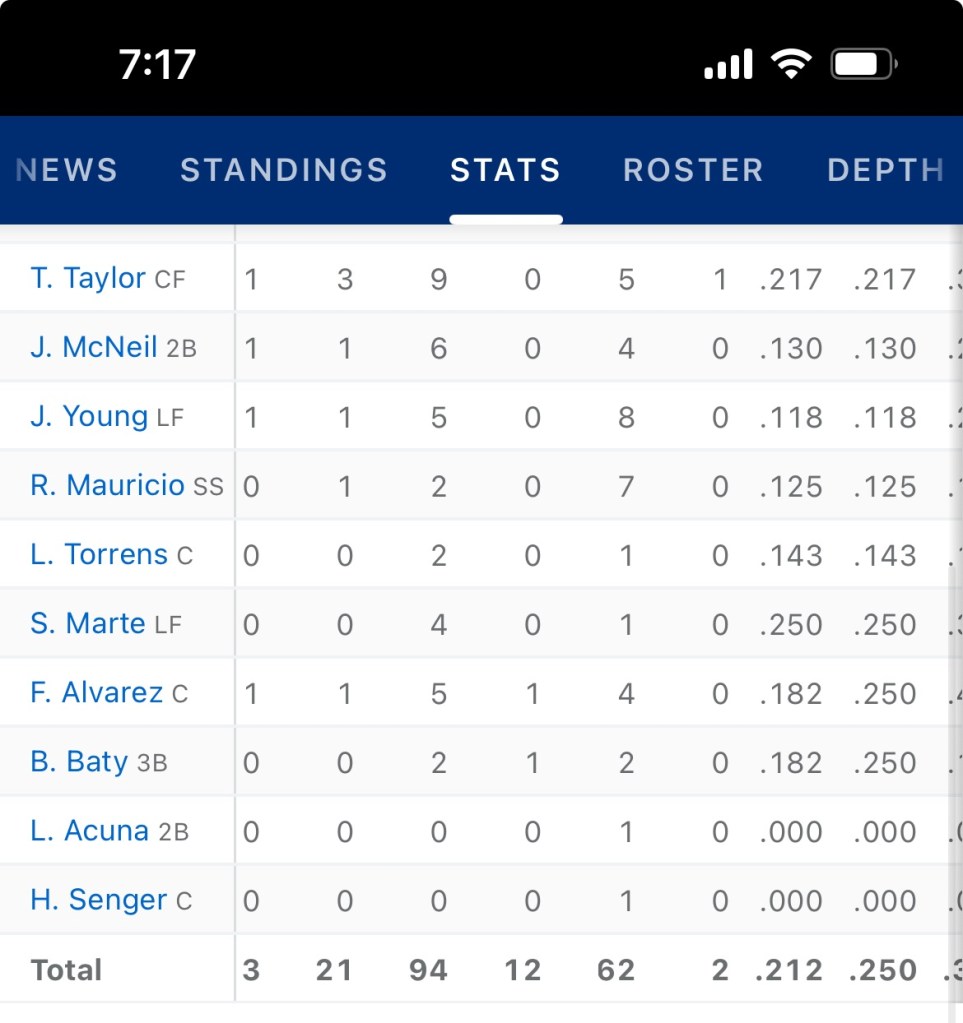Image resolution: width=963 pixels, height=1023 pixels.
Task: Select the Stats tab
Action: tap(505, 170)
